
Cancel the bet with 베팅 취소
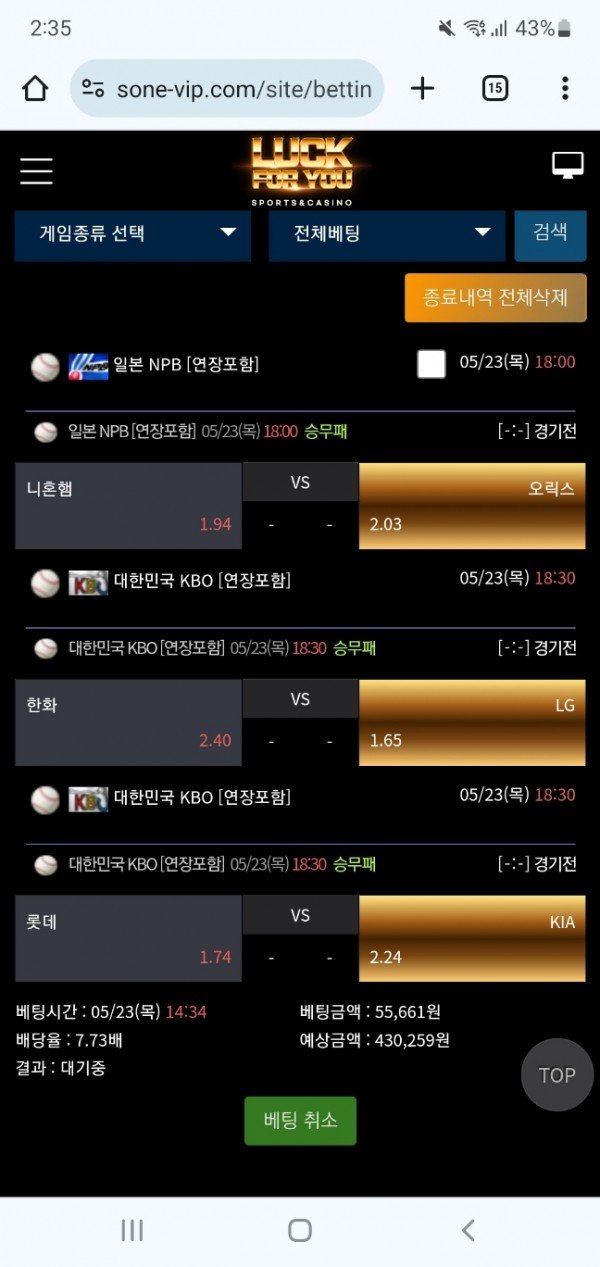click(300, 1120)
